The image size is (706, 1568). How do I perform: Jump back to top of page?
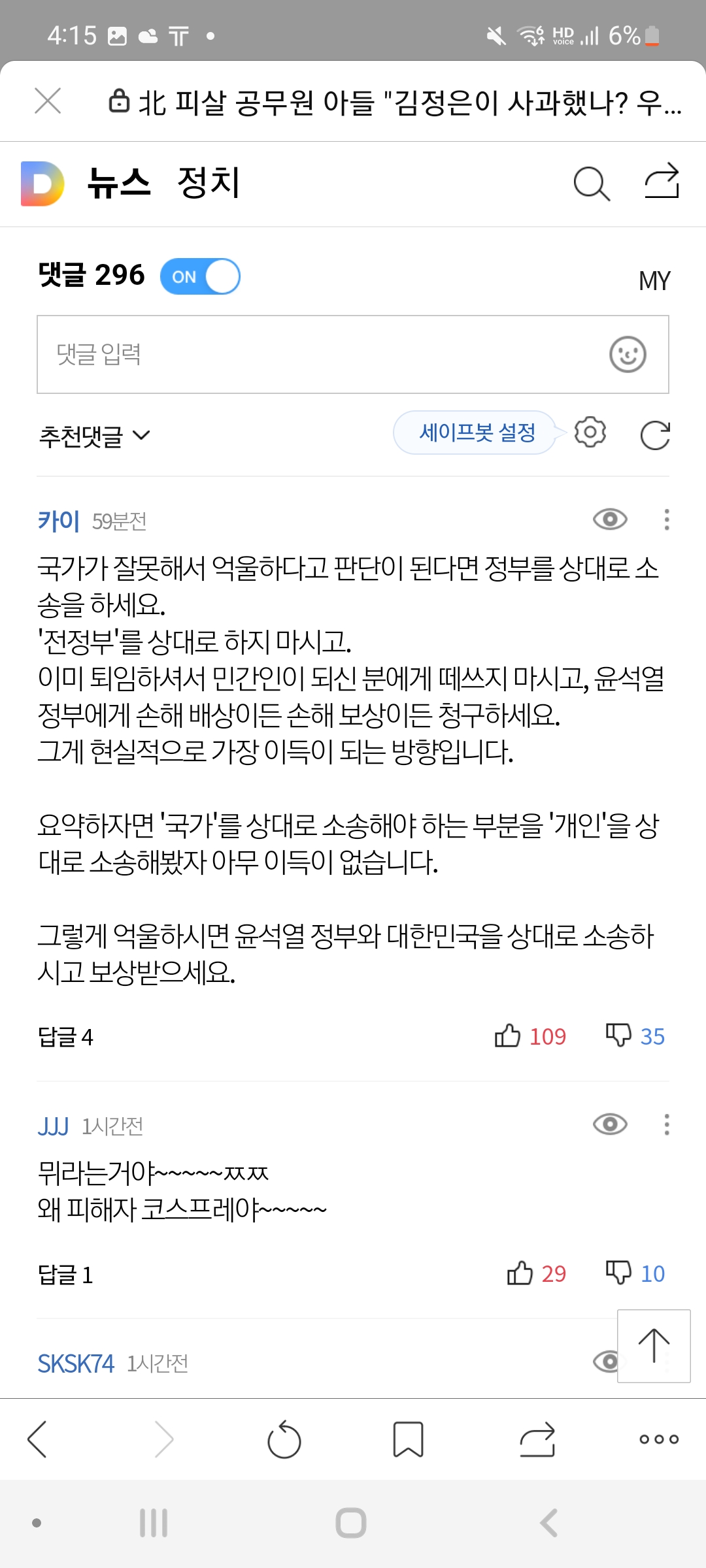coord(654,1346)
